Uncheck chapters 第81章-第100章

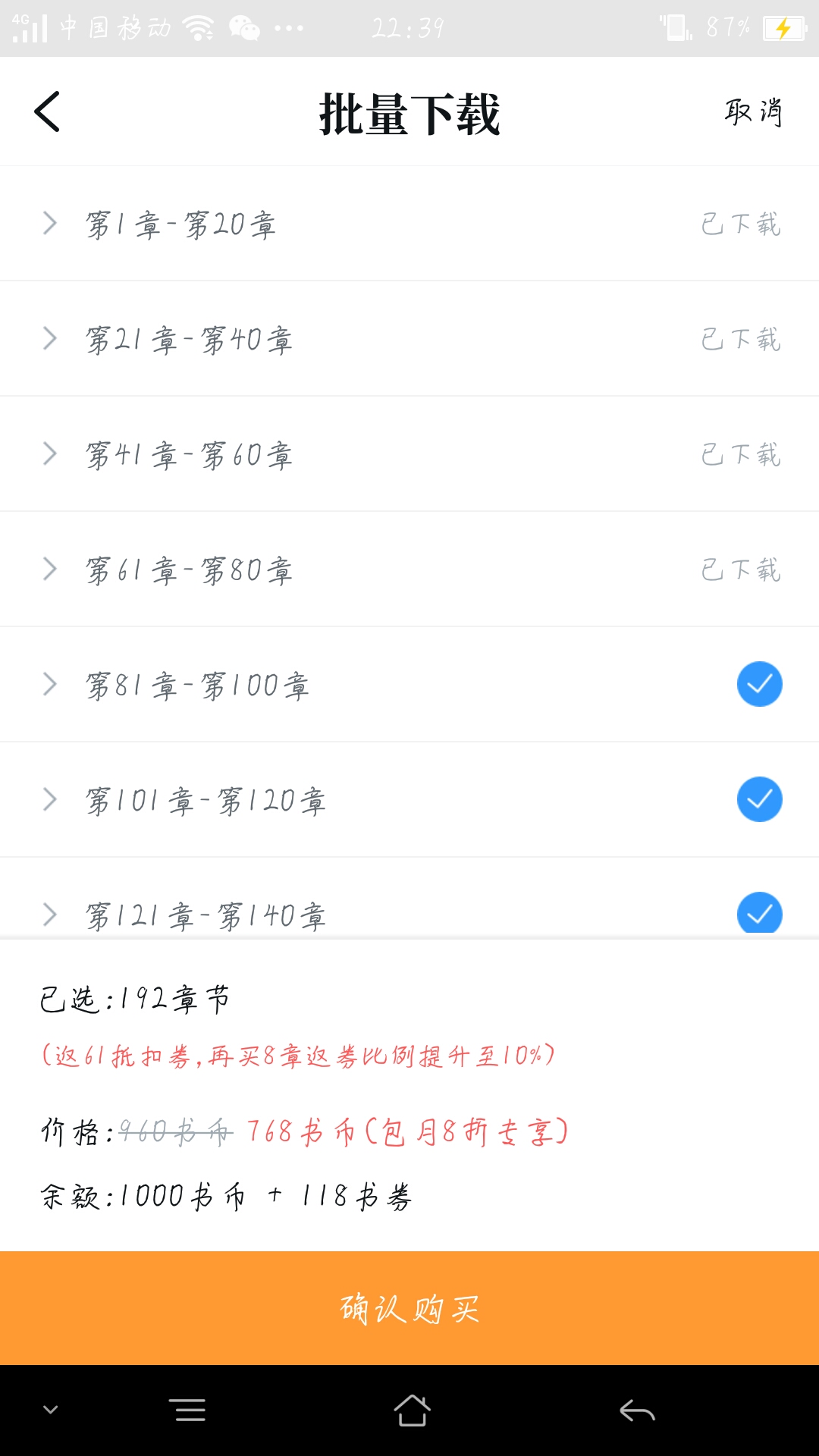coord(759,684)
